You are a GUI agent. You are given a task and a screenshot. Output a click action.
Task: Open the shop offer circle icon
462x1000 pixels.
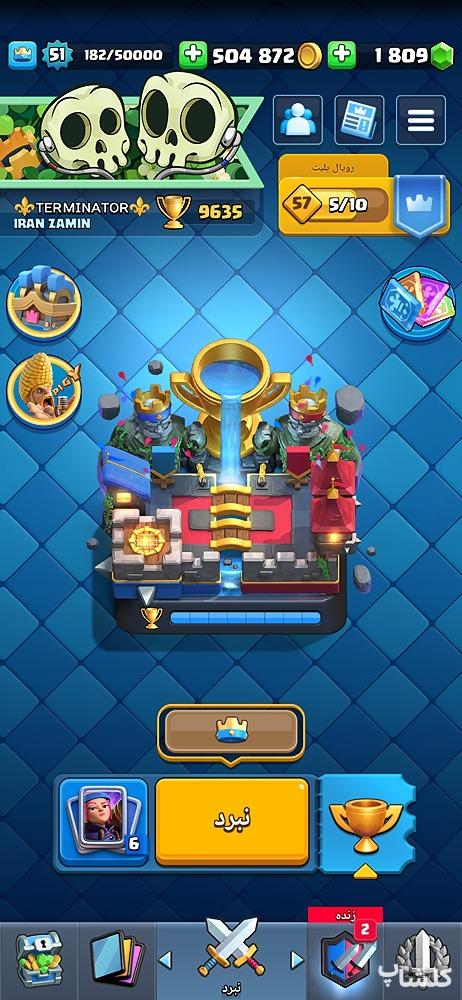43,303
